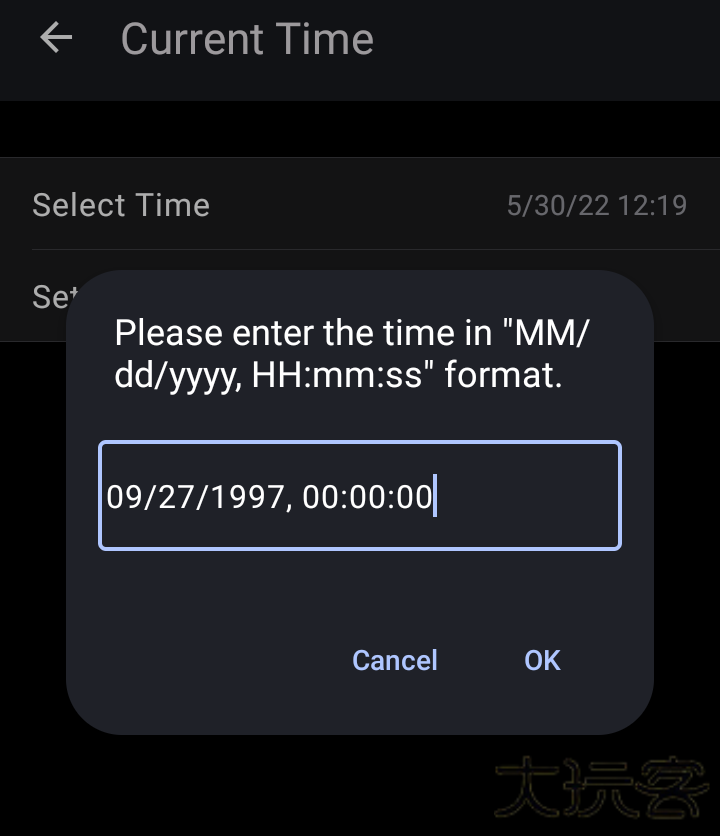Screen dimensions: 720x836
Task: Focus the time entry text field
Action: [x=359, y=496]
